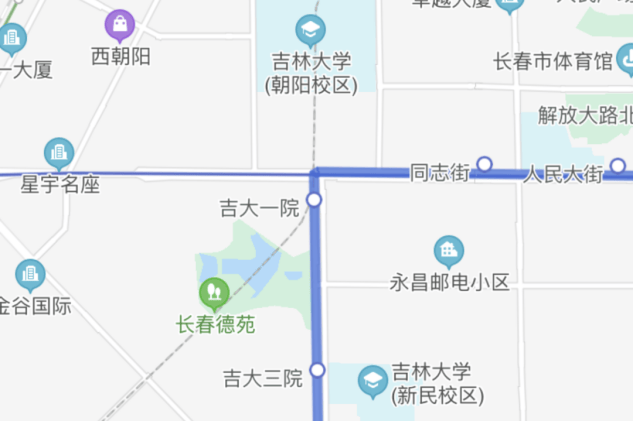This screenshot has width=633, height=421.
Task: Tap the 人民大街 stop on route
Action: (618, 165)
